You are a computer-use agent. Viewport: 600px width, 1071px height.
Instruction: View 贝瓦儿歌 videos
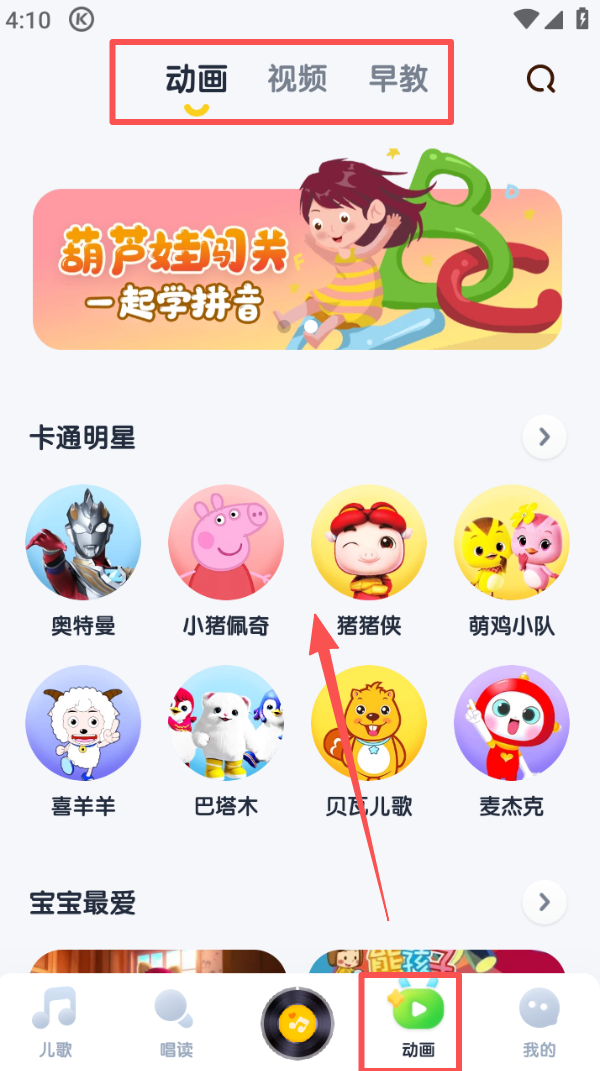pyautogui.click(x=369, y=723)
